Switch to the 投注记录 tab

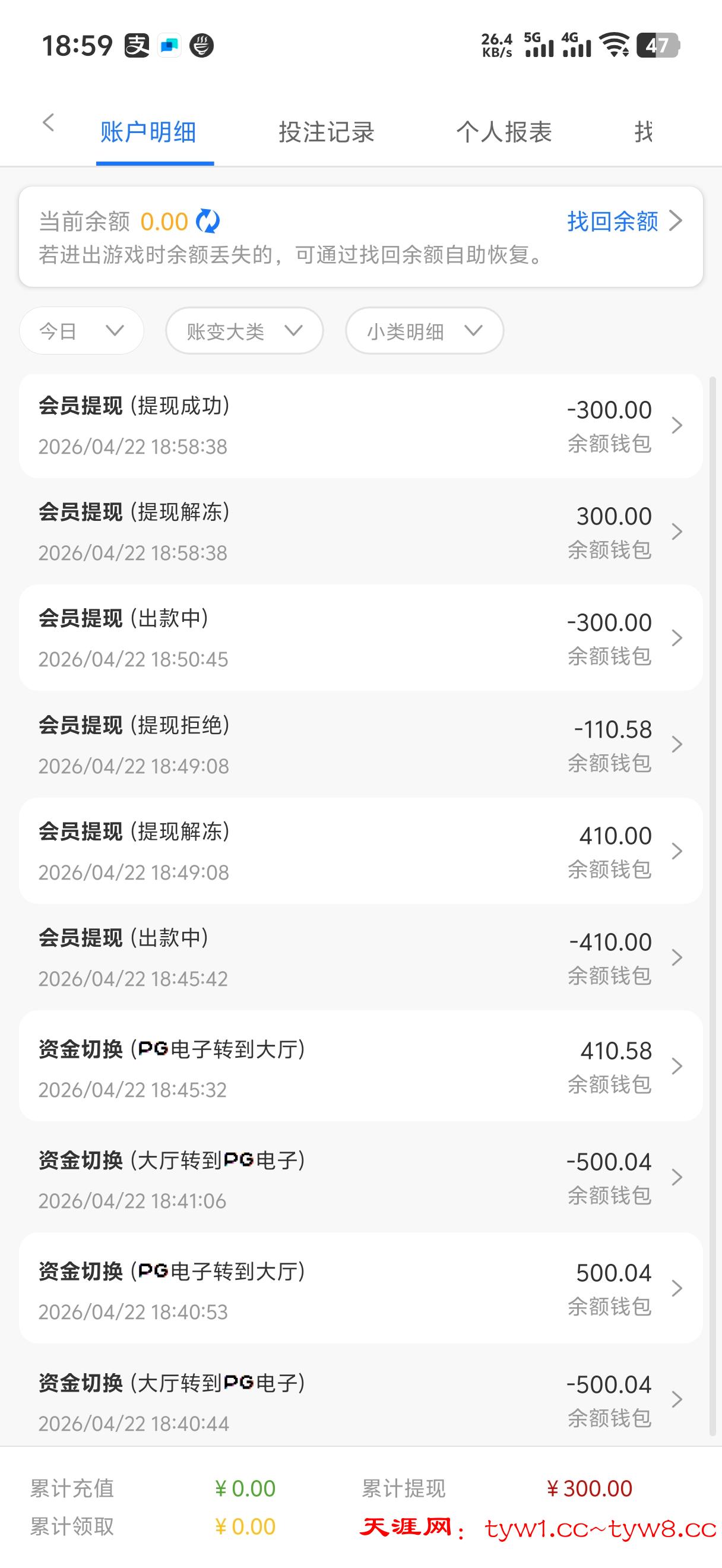tap(326, 132)
